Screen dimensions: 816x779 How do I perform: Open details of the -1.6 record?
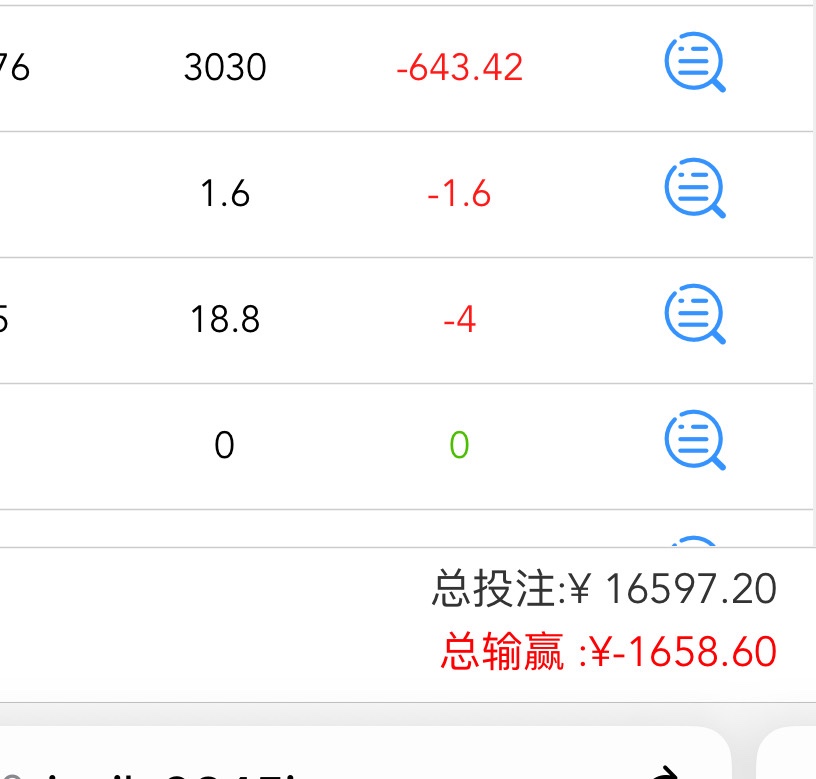click(694, 190)
